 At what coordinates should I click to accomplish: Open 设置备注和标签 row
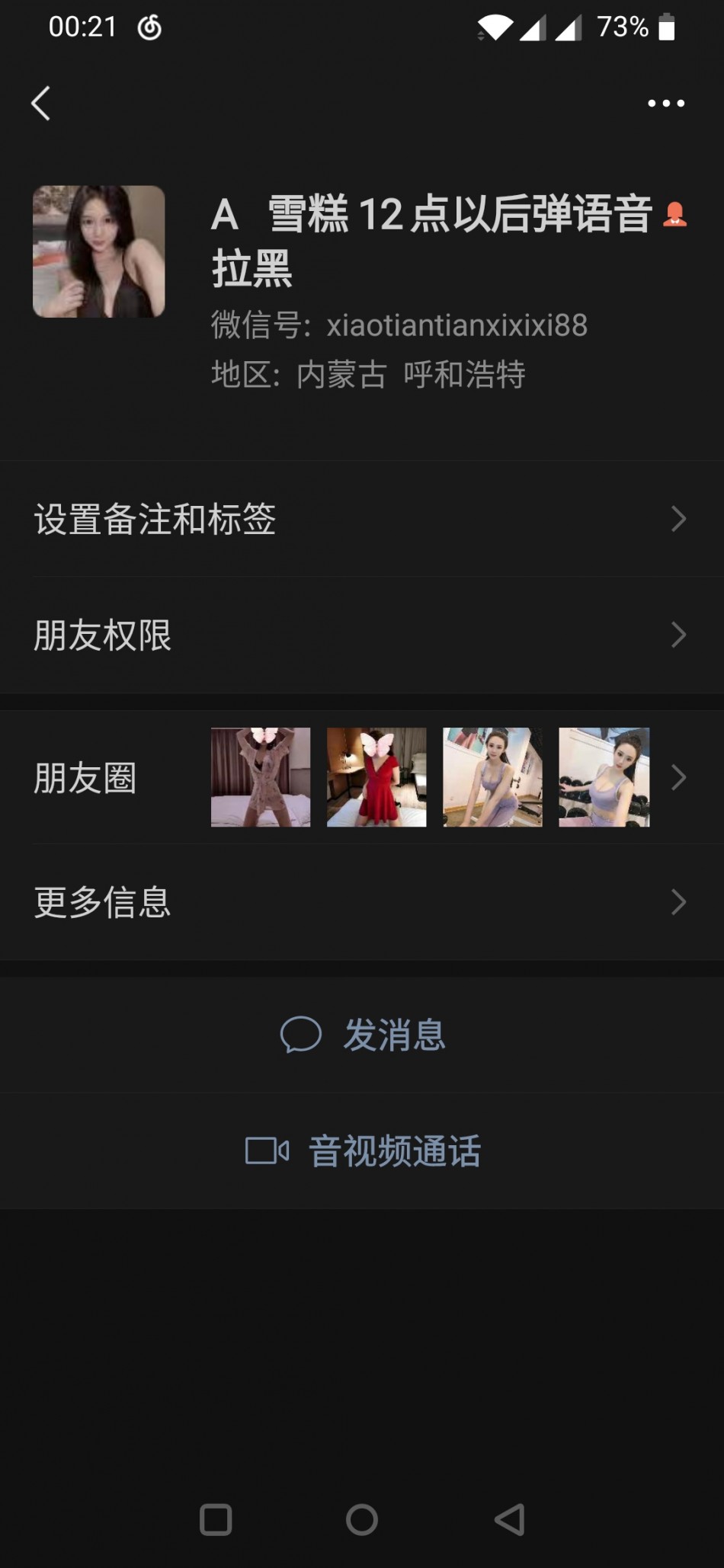click(x=361, y=519)
